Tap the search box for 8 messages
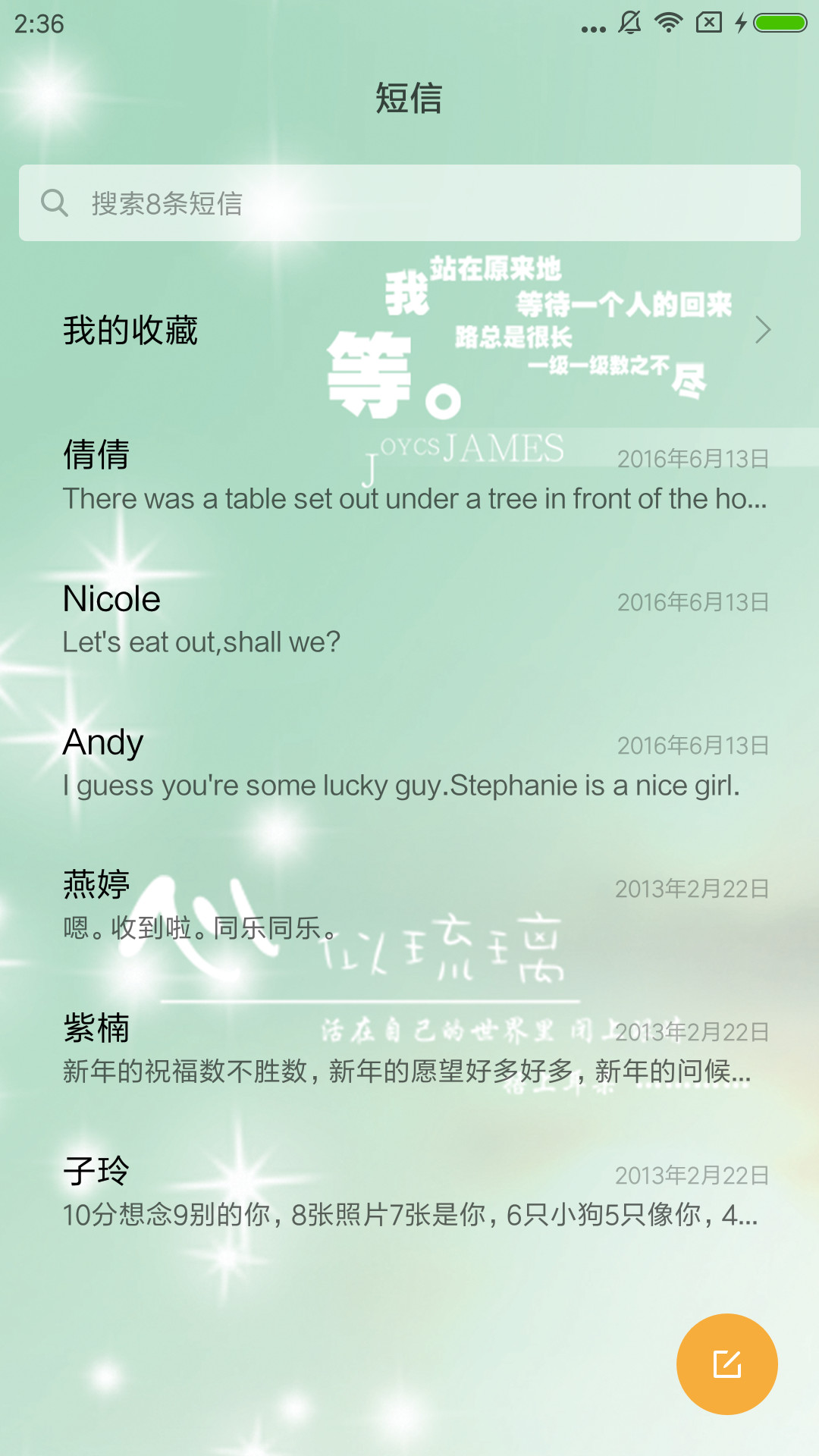Screen dimensions: 819x1456 (409, 203)
